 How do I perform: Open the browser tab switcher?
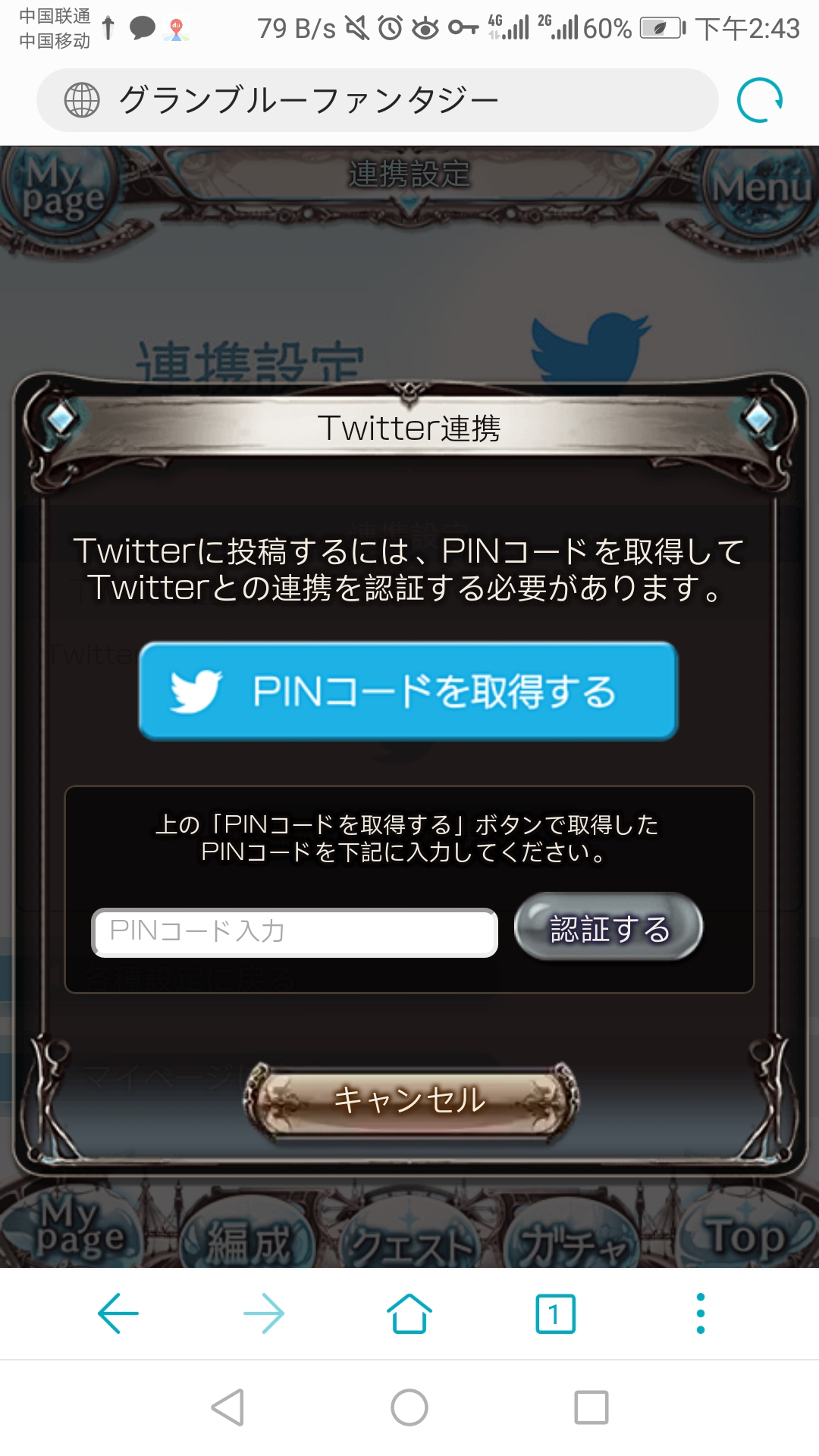[555, 1313]
